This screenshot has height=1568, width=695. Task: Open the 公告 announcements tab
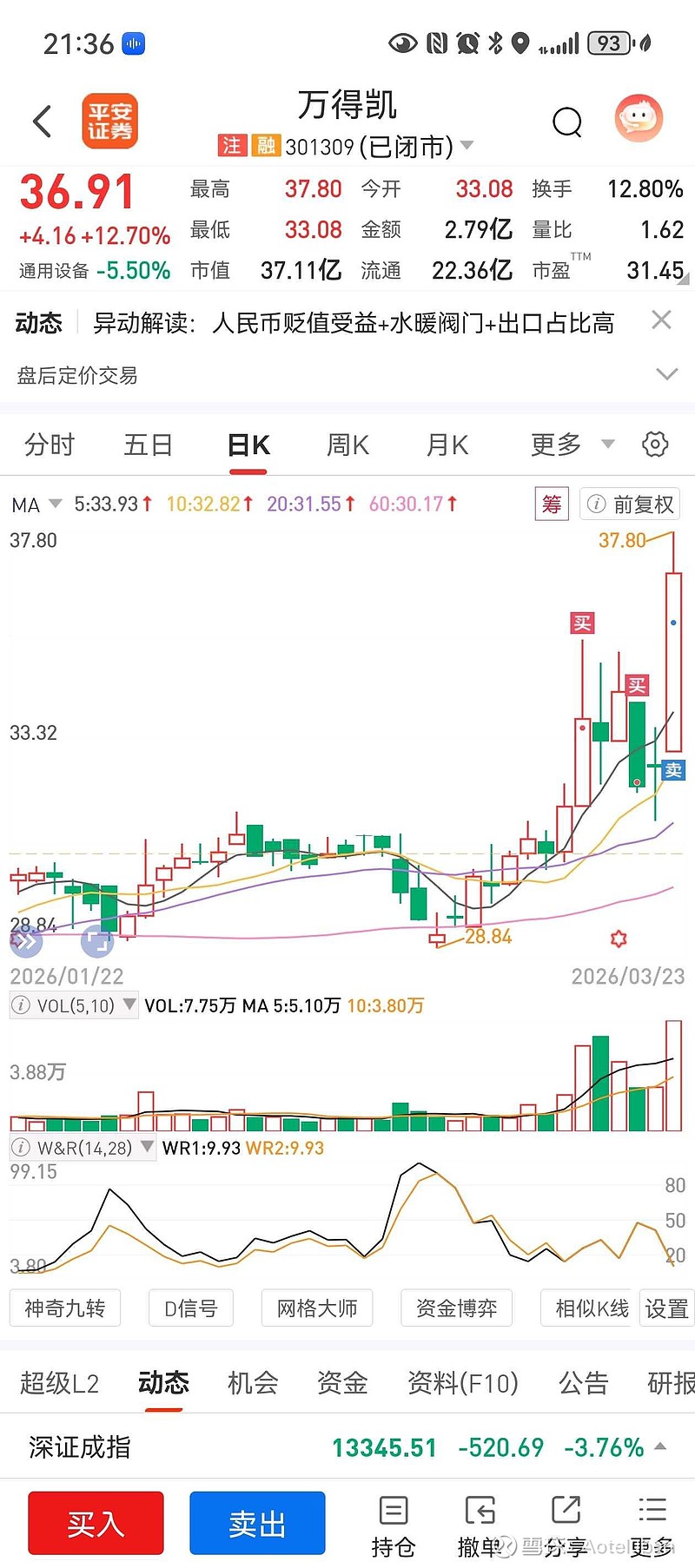pyautogui.click(x=583, y=1382)
